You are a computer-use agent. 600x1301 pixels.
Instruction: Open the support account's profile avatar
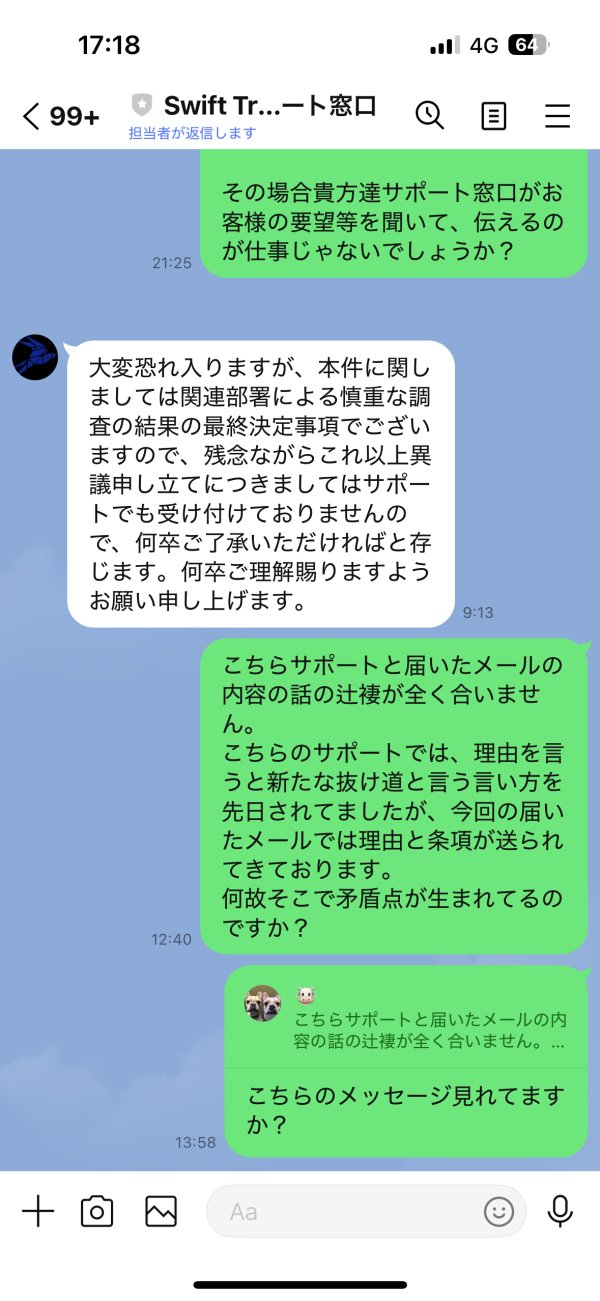click(x=35, y=357)
